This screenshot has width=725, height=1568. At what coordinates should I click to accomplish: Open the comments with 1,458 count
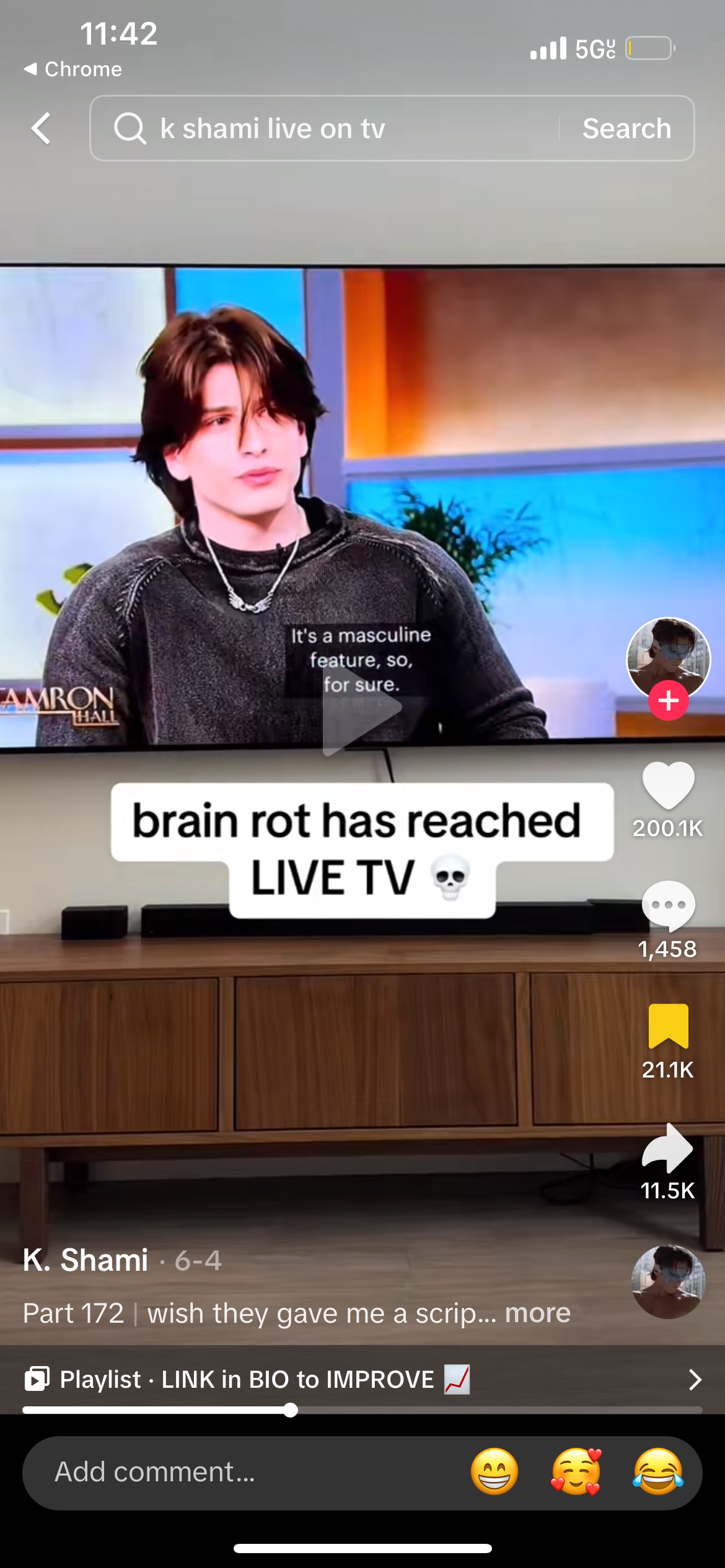668,905
